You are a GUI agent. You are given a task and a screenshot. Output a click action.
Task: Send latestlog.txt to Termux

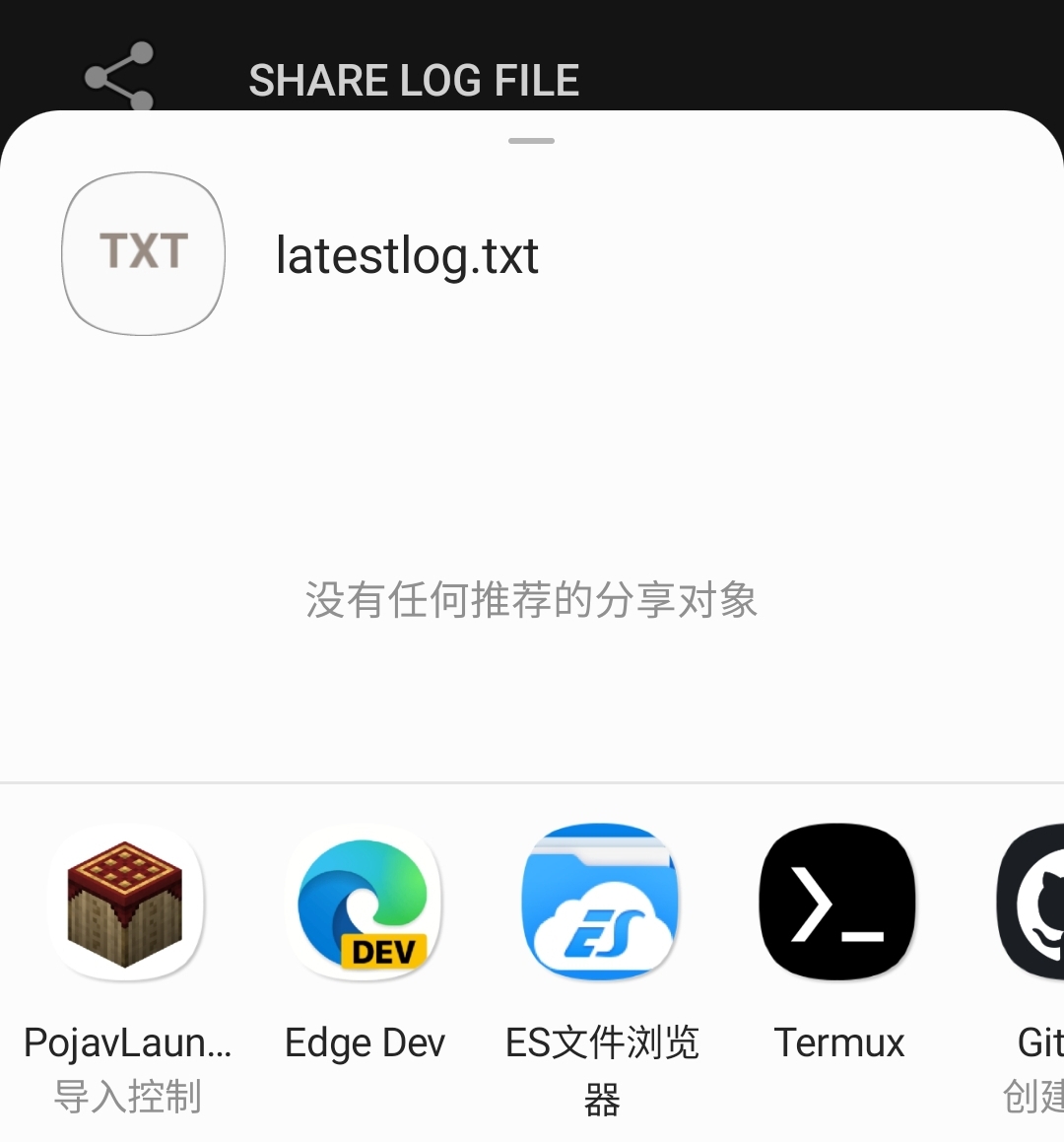(x=837, y=904)
